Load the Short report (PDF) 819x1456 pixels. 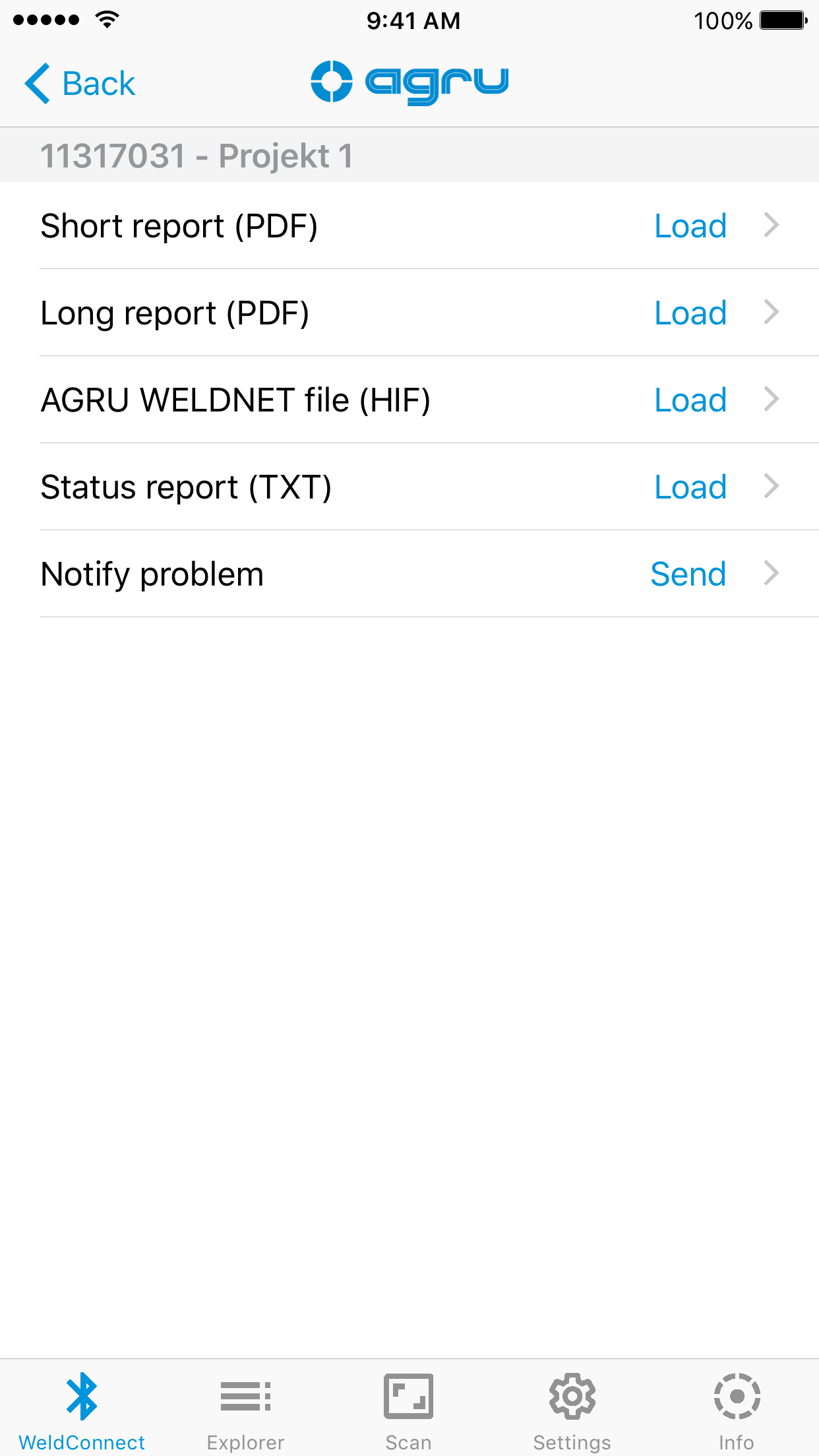pyautogui.click(x=689, y=226)
